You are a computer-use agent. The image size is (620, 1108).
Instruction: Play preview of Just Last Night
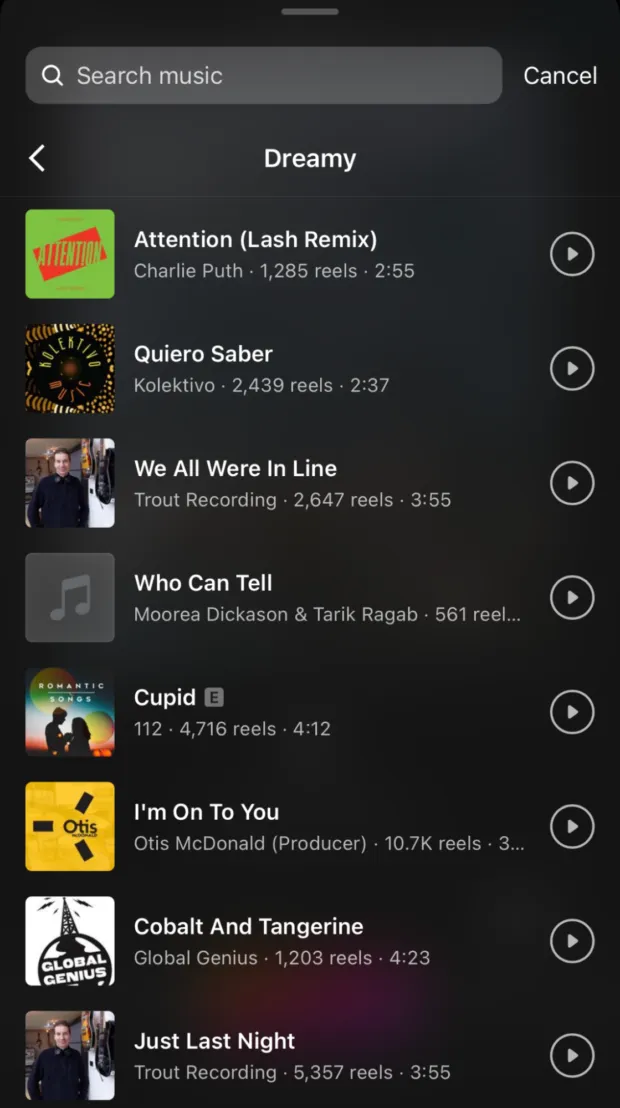[x=572, y=1055]
